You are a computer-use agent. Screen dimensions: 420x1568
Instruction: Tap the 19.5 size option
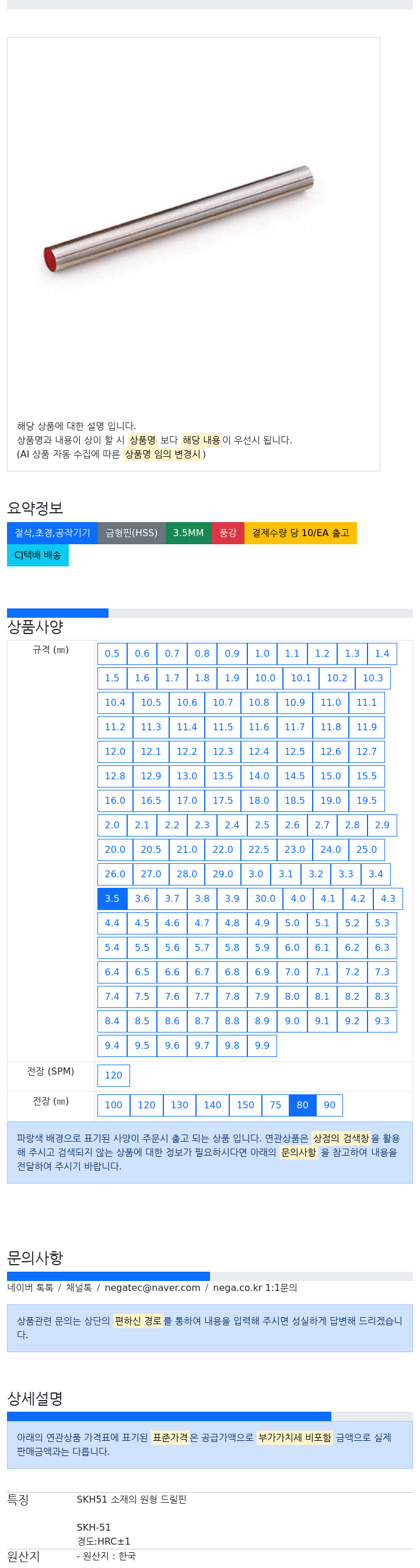pyautogui.click(x=366, y=800)
